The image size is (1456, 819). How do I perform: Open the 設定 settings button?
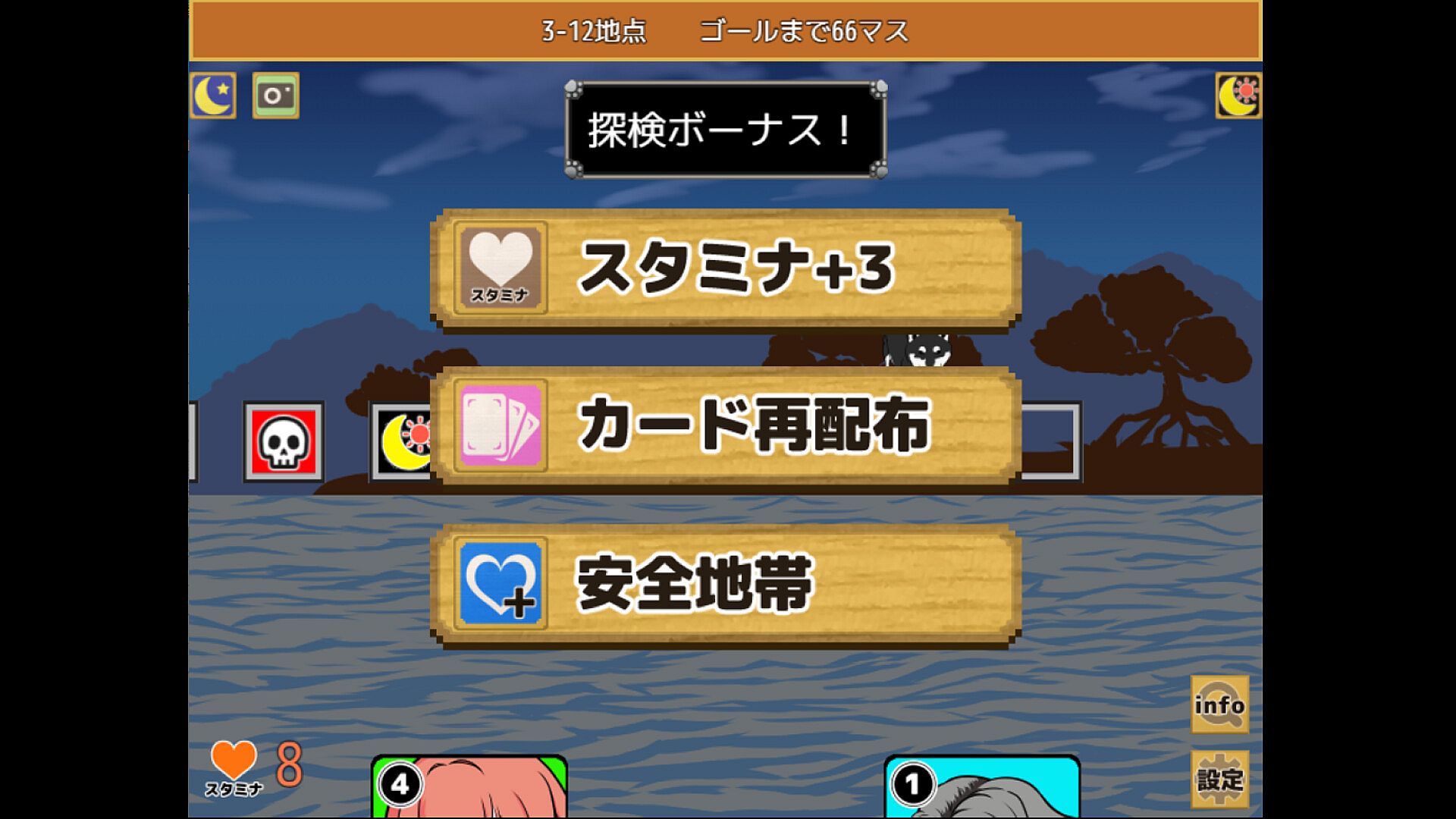click(x=1219, y=779)
